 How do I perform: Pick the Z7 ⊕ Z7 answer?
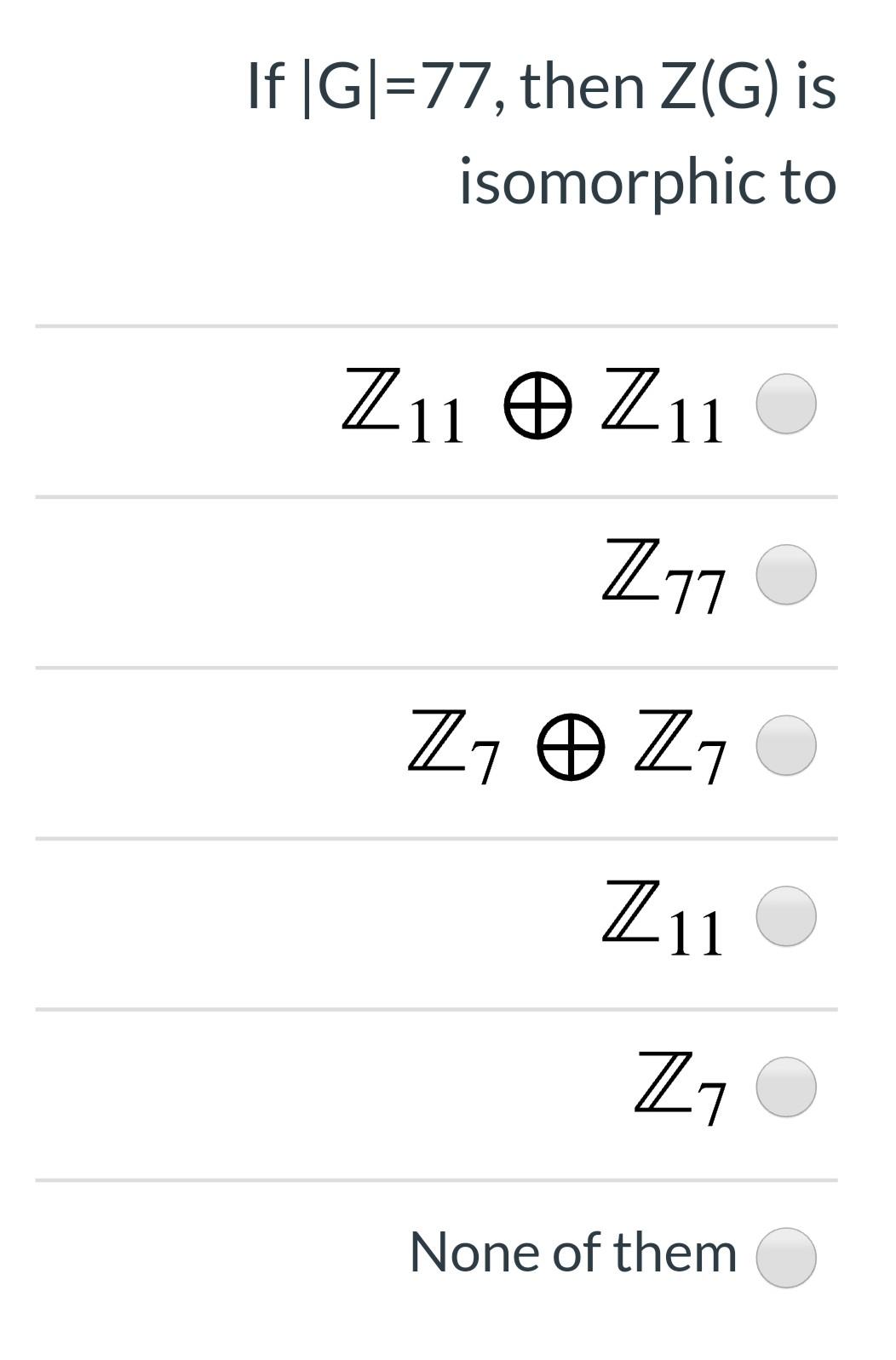786,745
